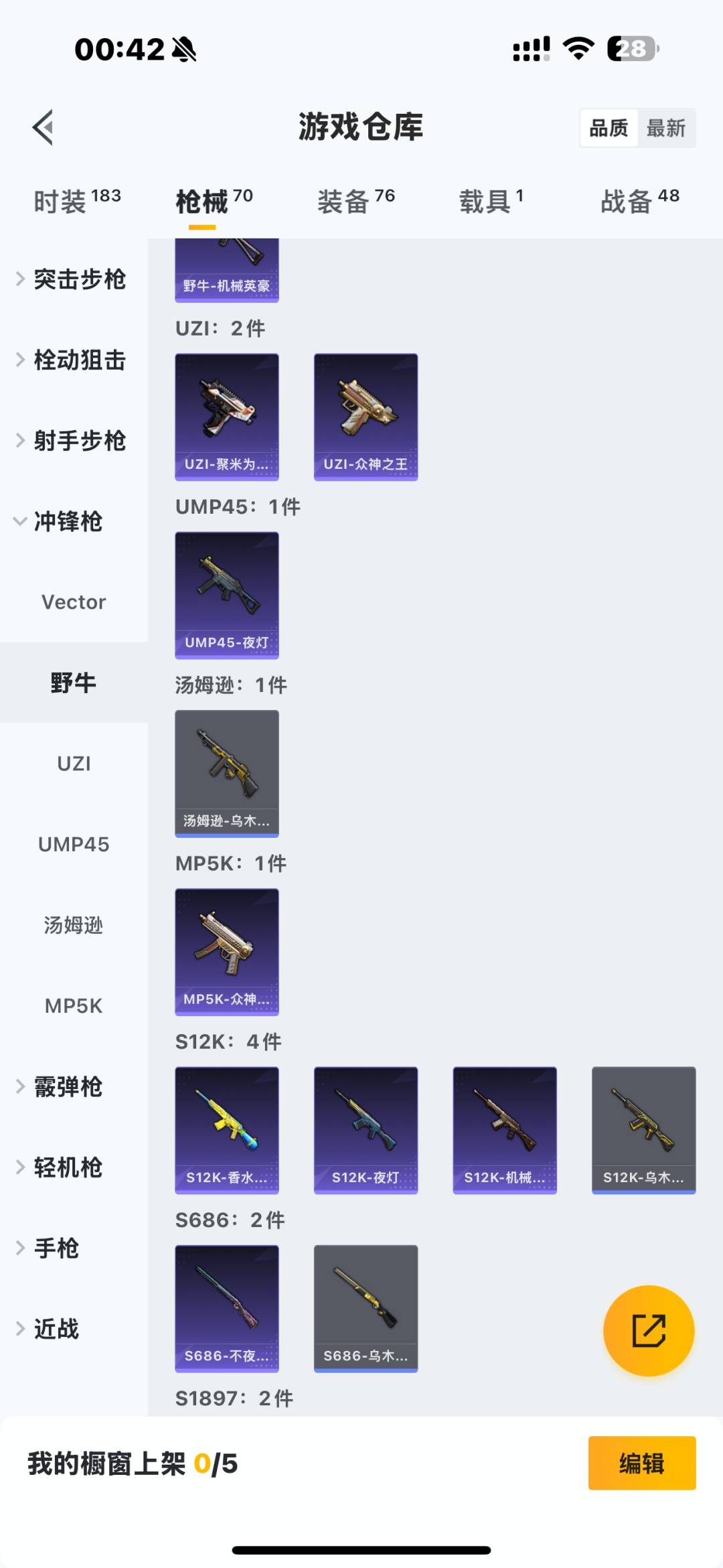Open the S686-不夜 shotgun skin
Screen dimensions: 723x1568
point(226,1309)
